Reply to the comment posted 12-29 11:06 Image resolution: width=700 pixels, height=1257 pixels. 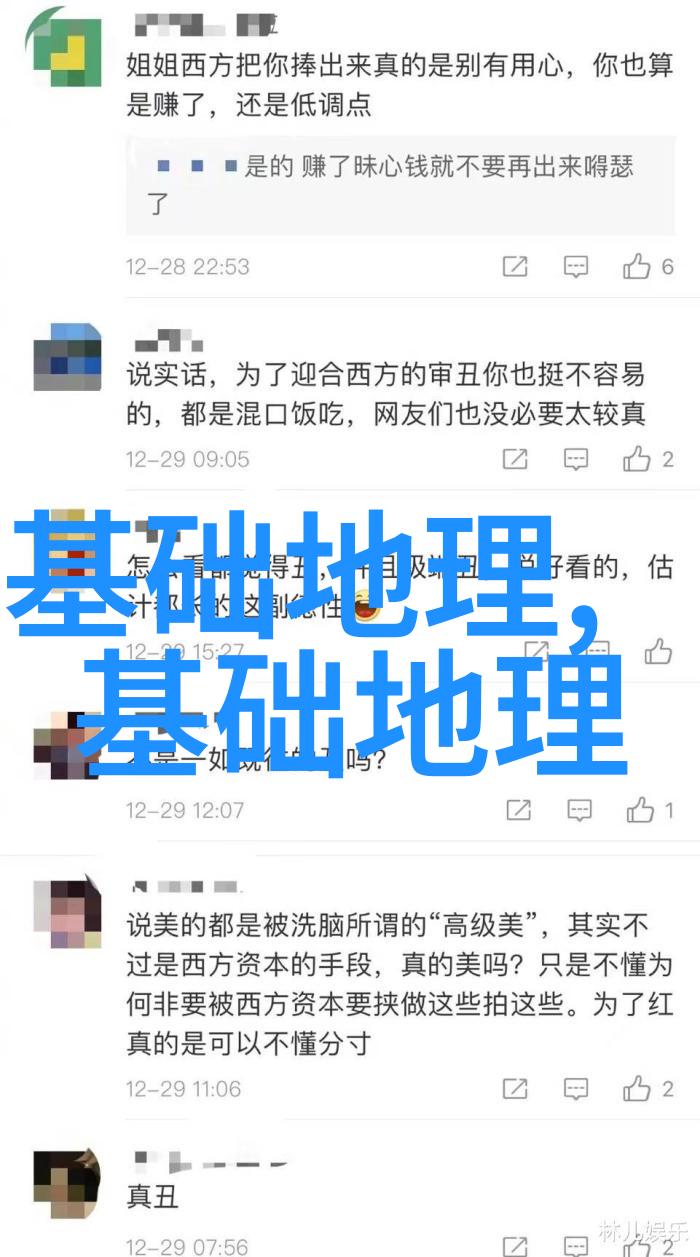click(x=575, y=1088)
